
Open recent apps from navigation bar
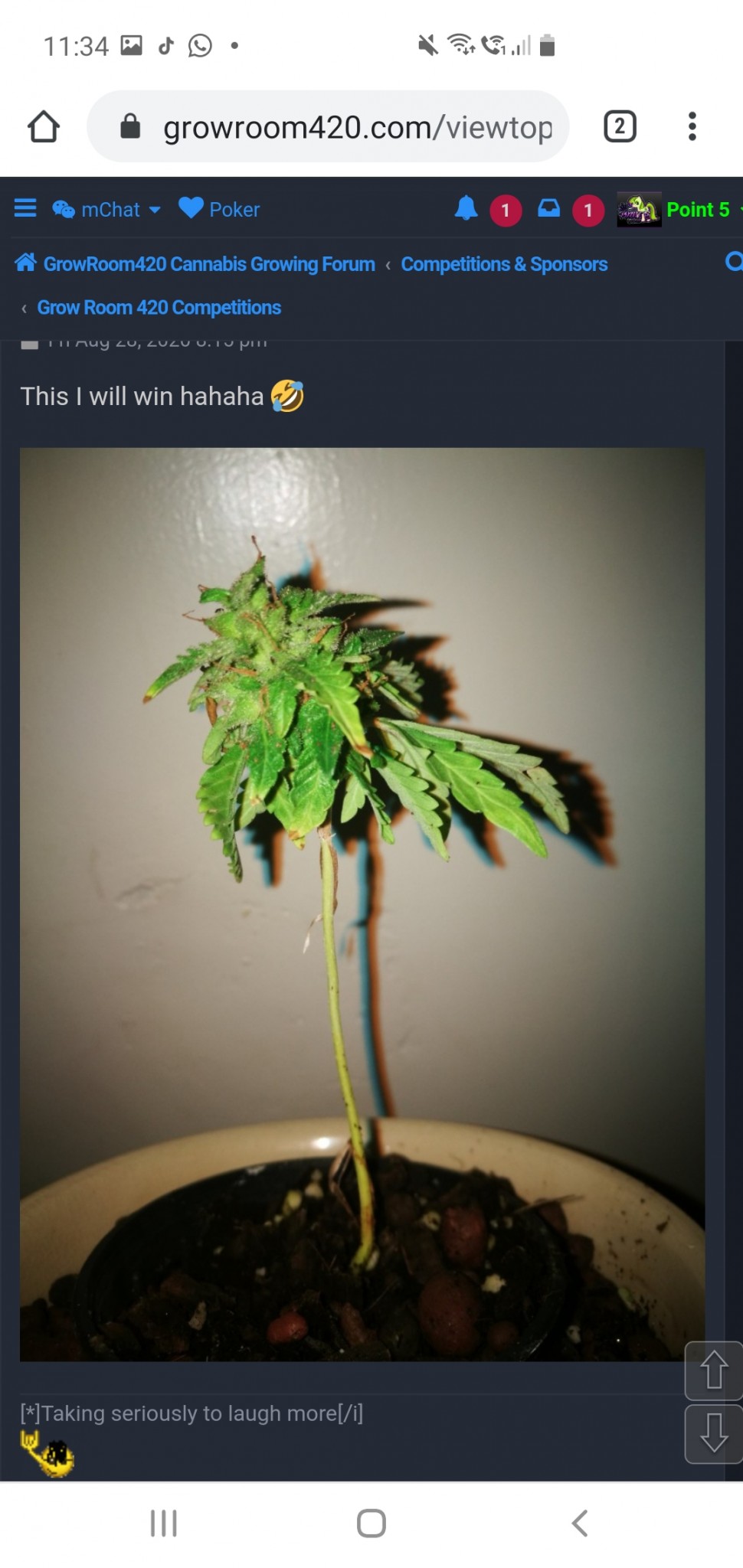click(163, 1524)
